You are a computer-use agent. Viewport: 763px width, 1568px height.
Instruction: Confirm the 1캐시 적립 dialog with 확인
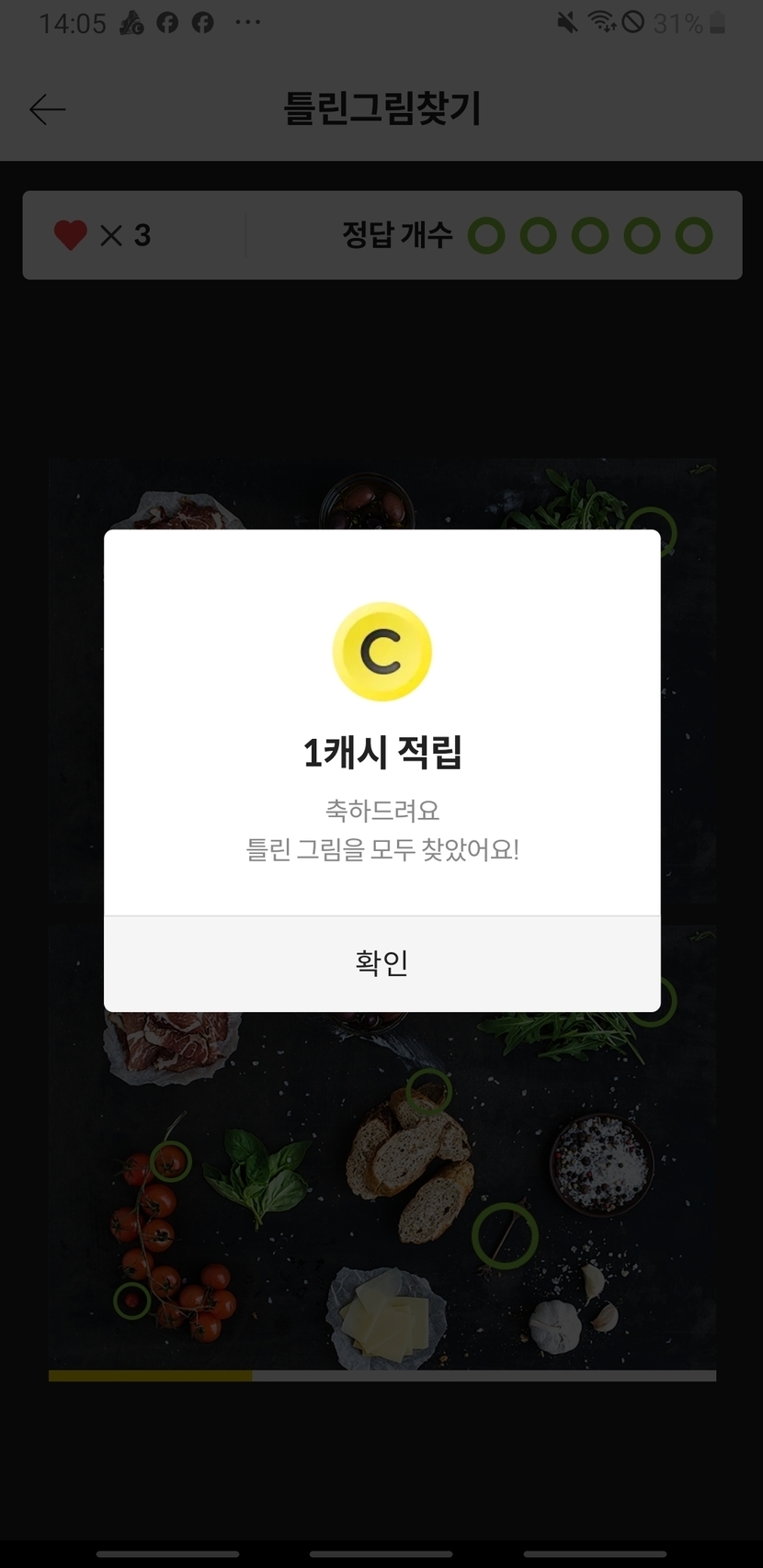tap(381, 963)
